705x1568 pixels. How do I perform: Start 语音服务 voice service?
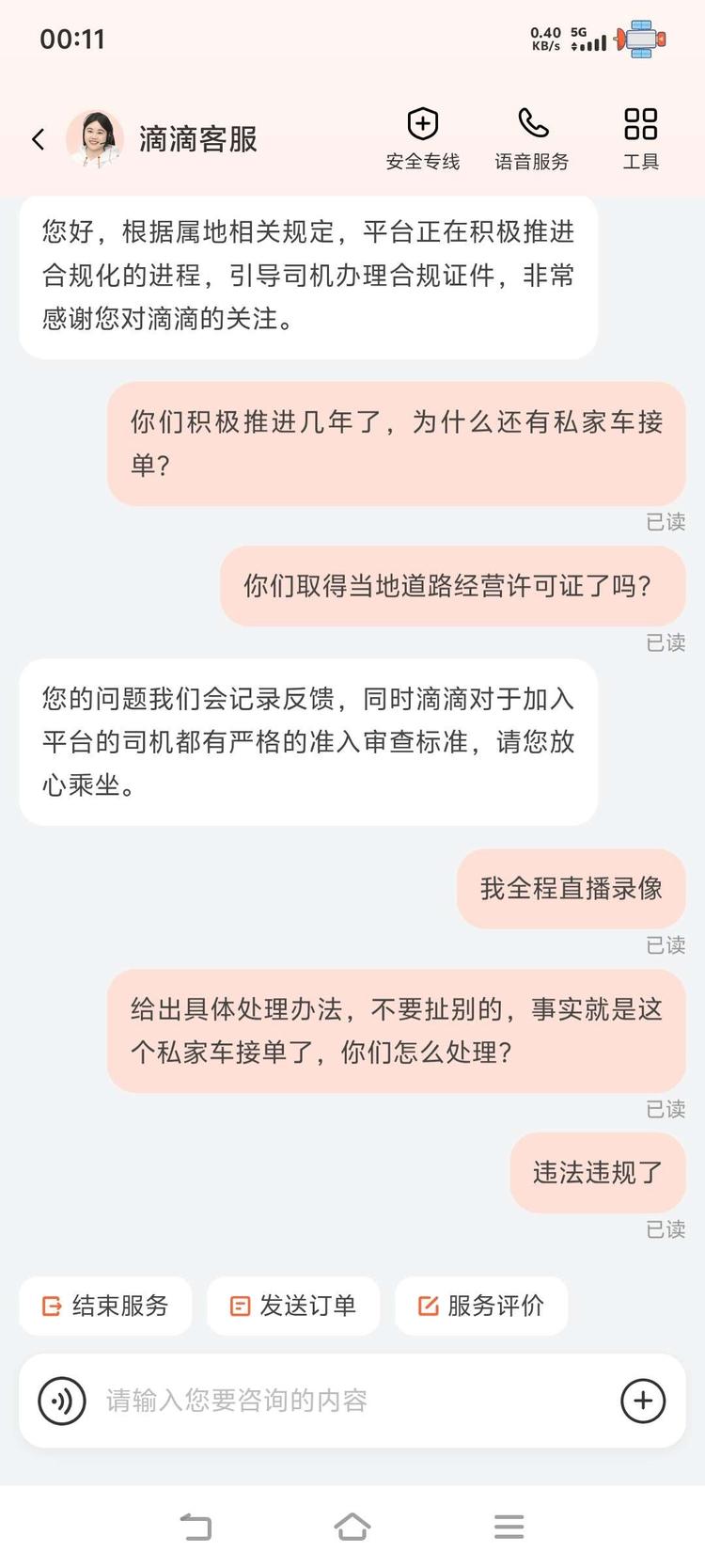pyautogui.click(x=532, y=139)
